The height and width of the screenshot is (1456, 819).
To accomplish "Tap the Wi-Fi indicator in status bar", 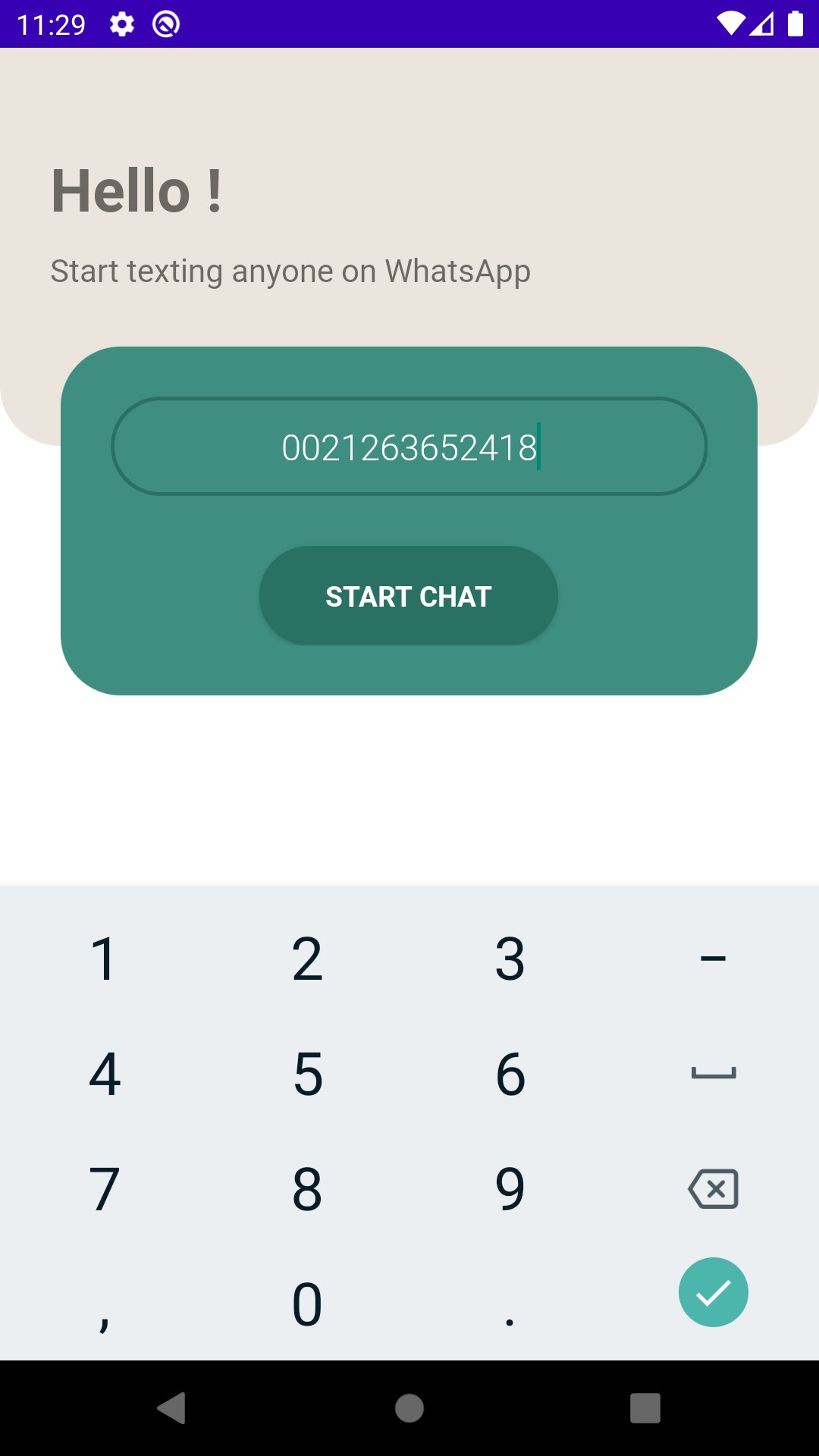I will (730, 24).
